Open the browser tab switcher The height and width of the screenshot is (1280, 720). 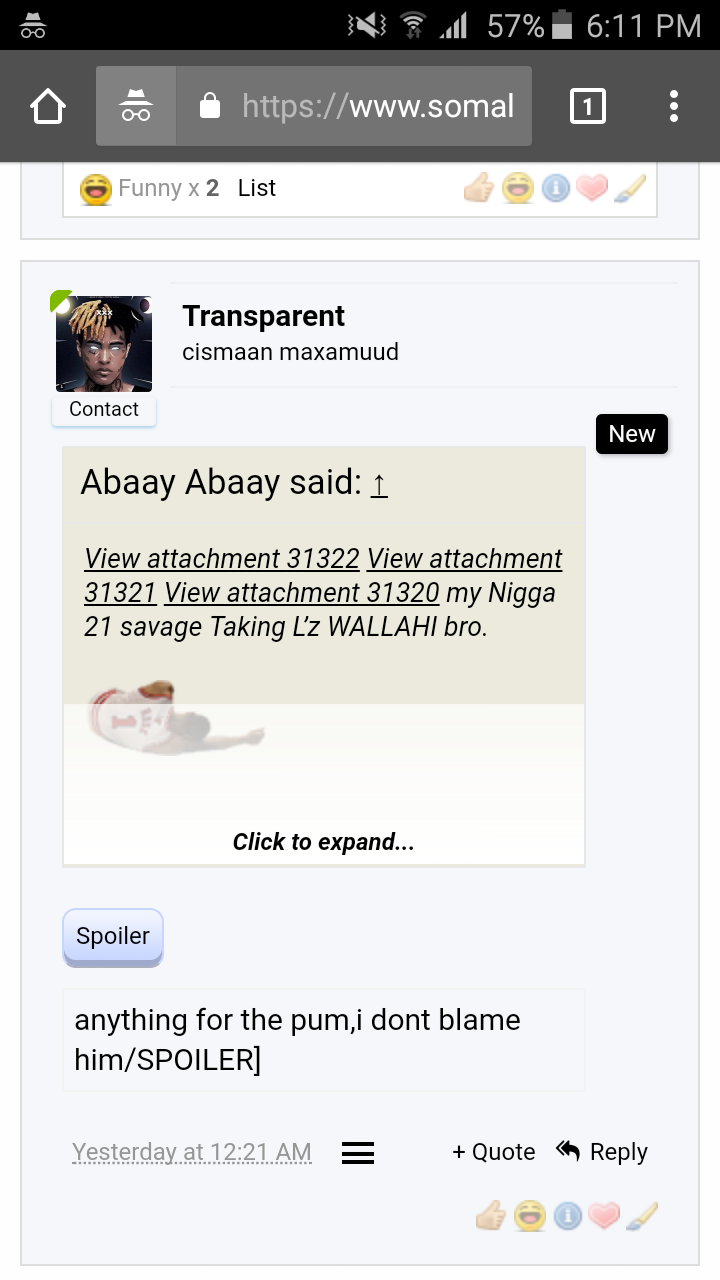click(x=588, y=106)
